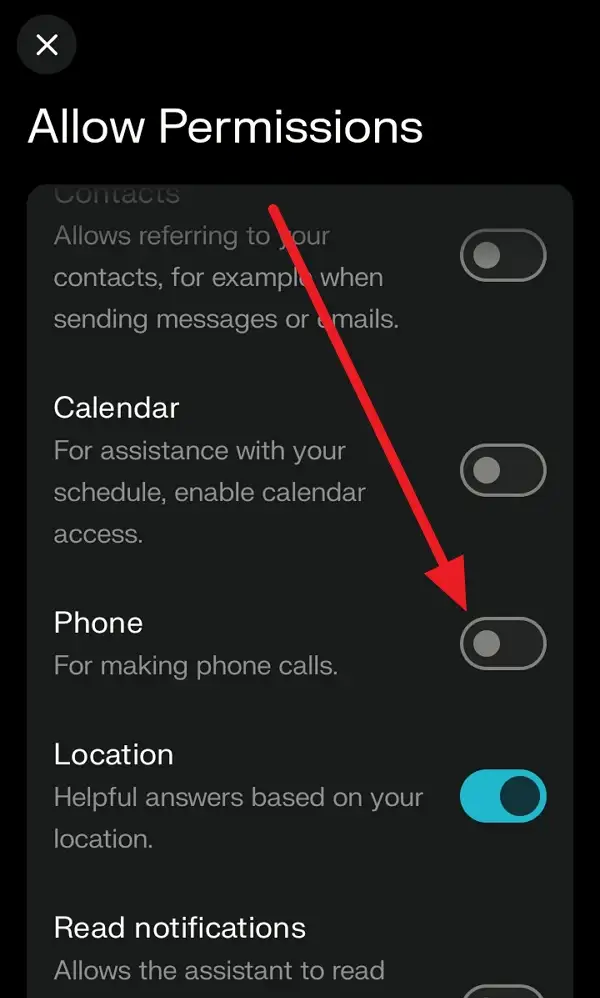Enable the Contacts permission toggle
This screenshot has height=998, width=600.
click(x=503, y=255)
